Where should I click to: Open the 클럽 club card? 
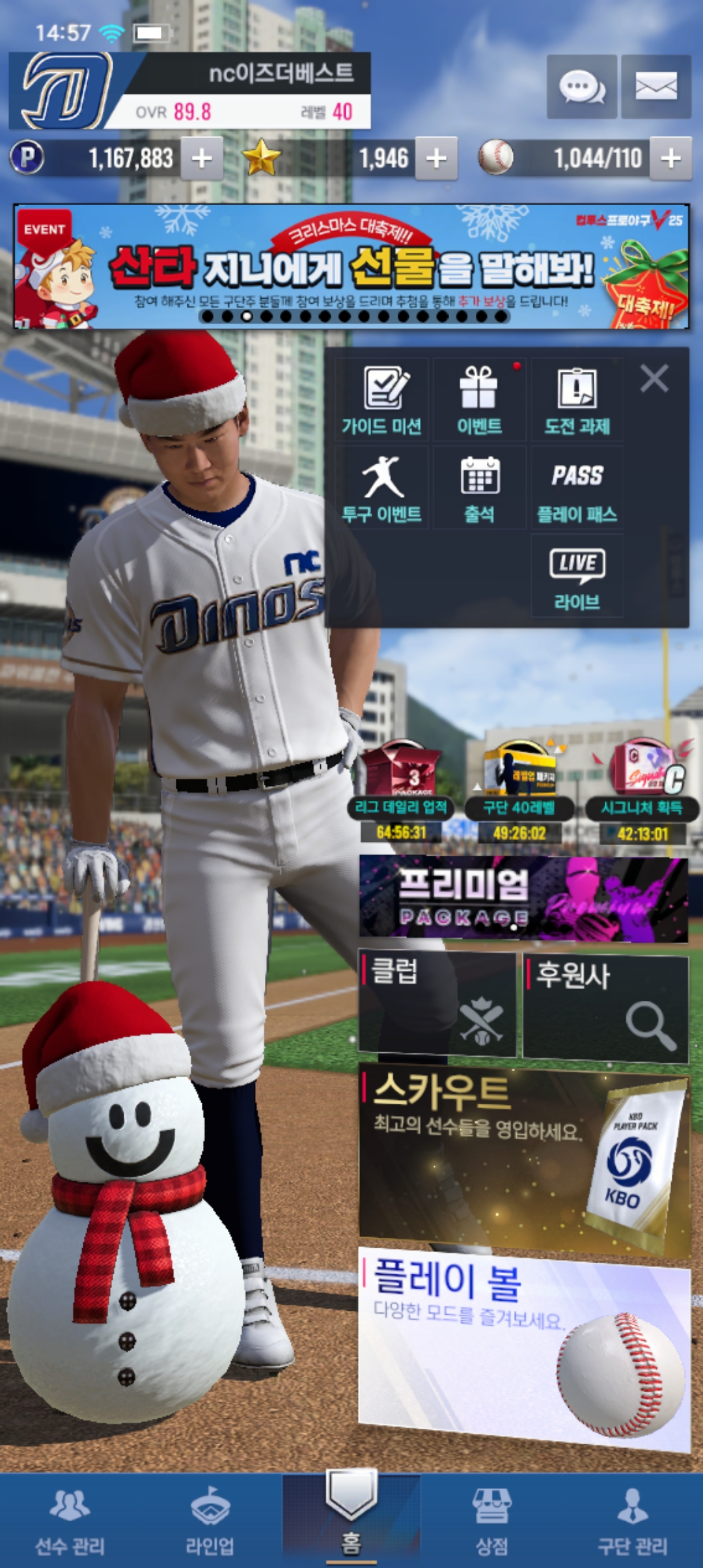[x=437, y=1003]
